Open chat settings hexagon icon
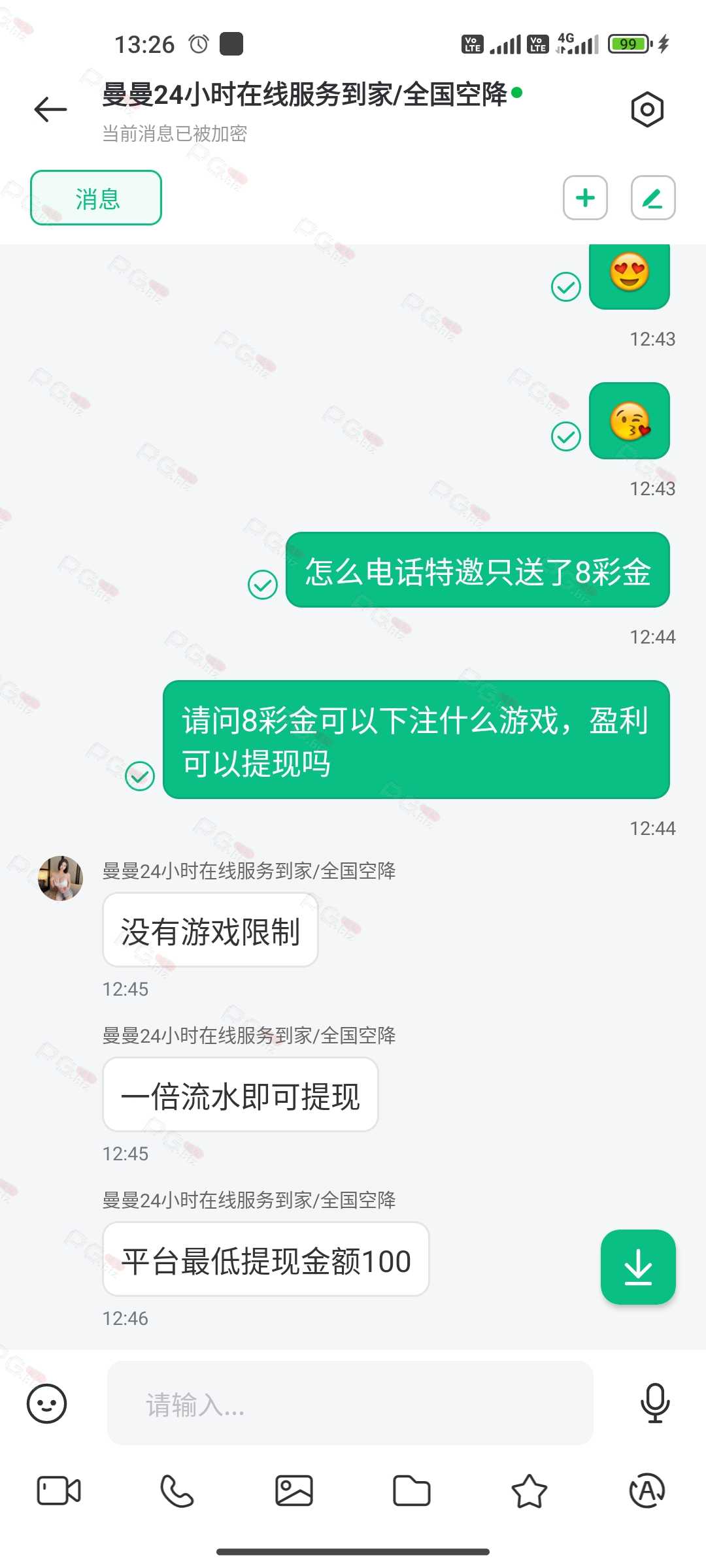The image size is (706, 1568). [x=647, y=109]
